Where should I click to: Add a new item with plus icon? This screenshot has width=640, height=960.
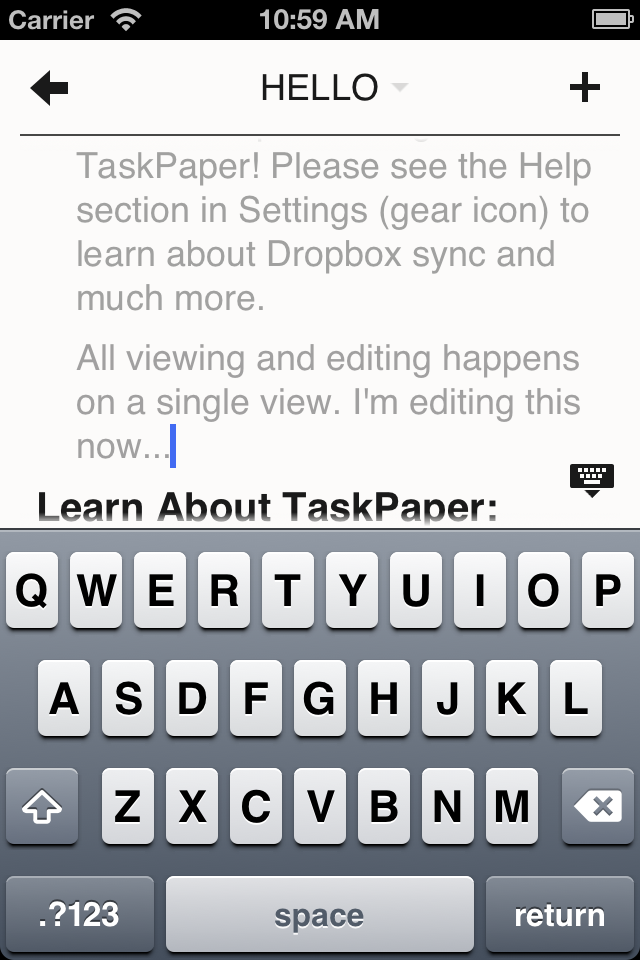click(x=585, y=89)
